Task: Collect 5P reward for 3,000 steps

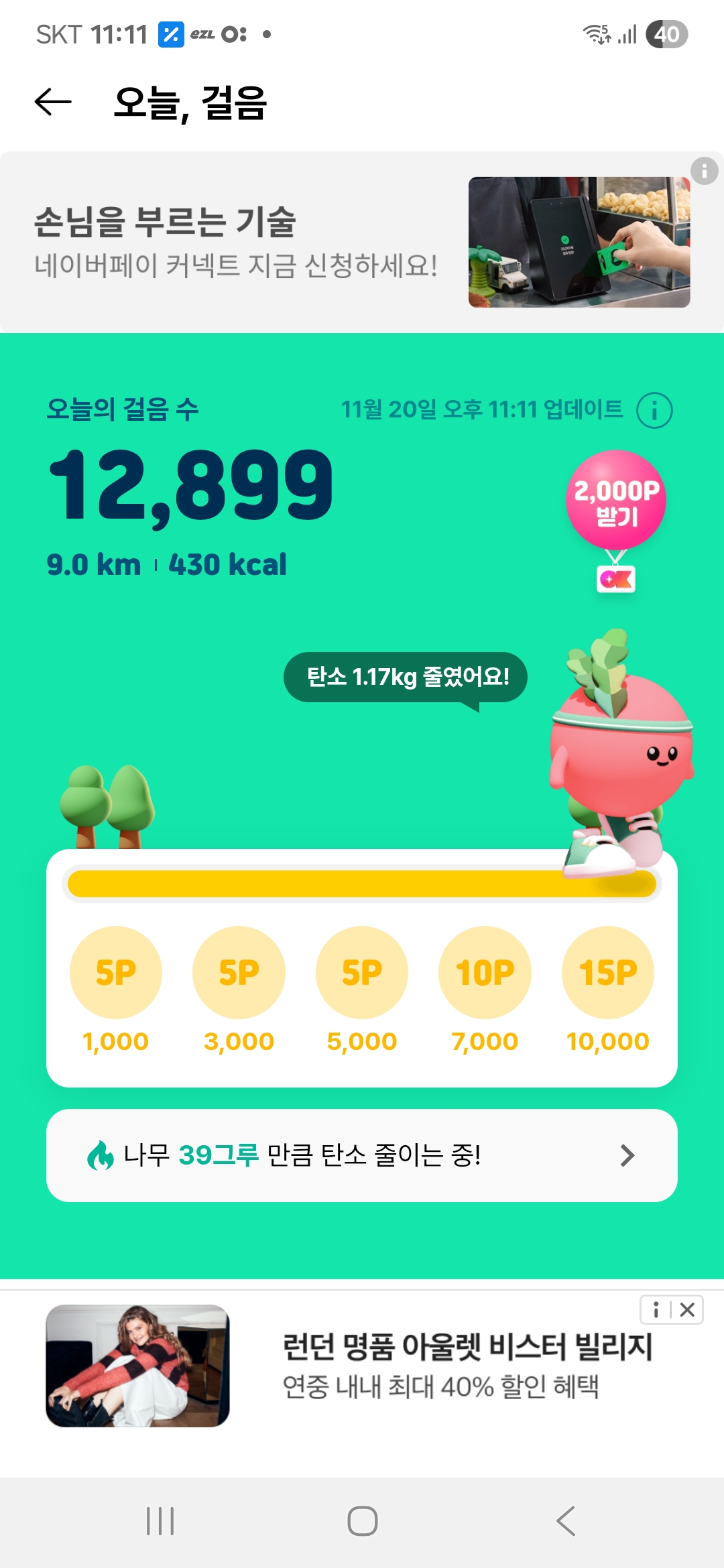Action: (x=239, y=972)
